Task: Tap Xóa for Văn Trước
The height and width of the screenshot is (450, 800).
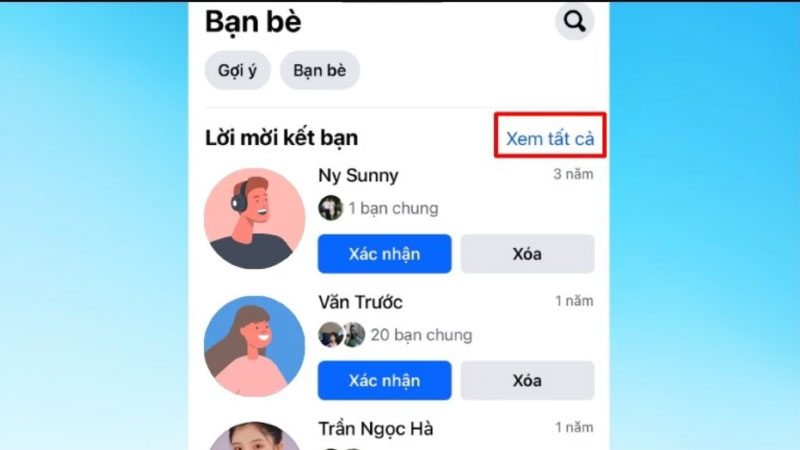Action: click(527, 381)
